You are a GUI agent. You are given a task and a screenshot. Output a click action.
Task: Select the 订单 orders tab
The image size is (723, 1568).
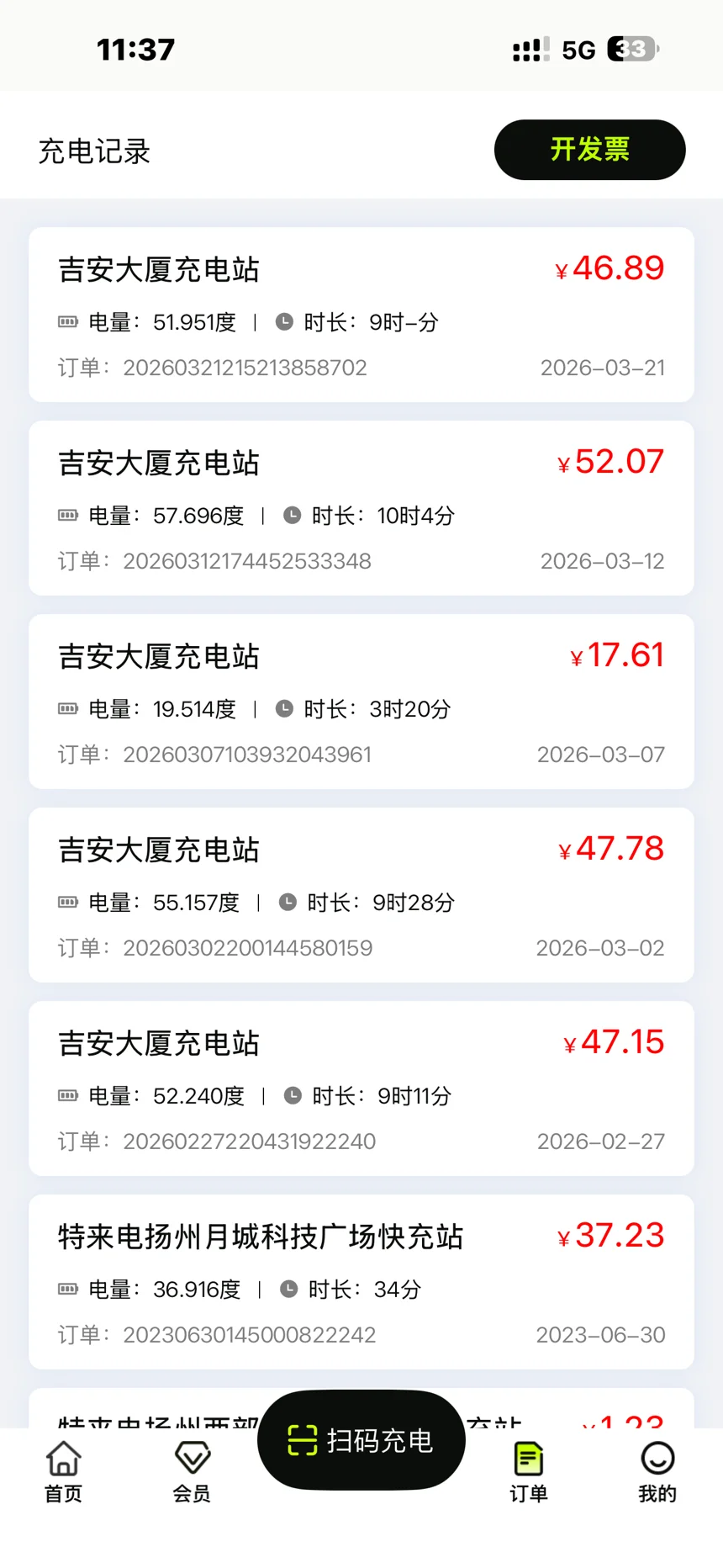coord(529,1470)
